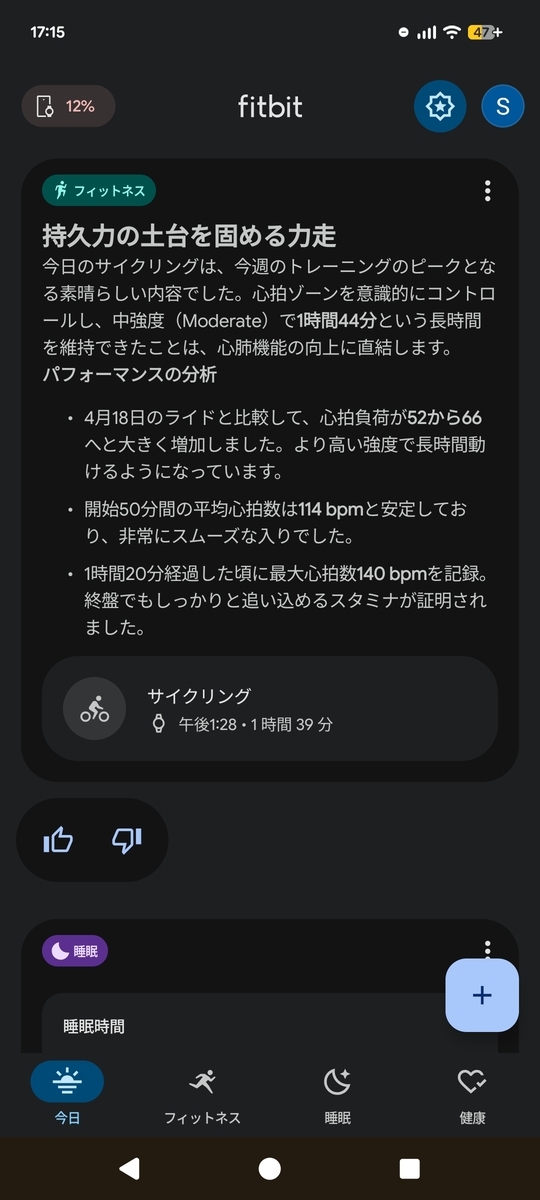Open the star badge icon in the top bar

tap(440, 107)
